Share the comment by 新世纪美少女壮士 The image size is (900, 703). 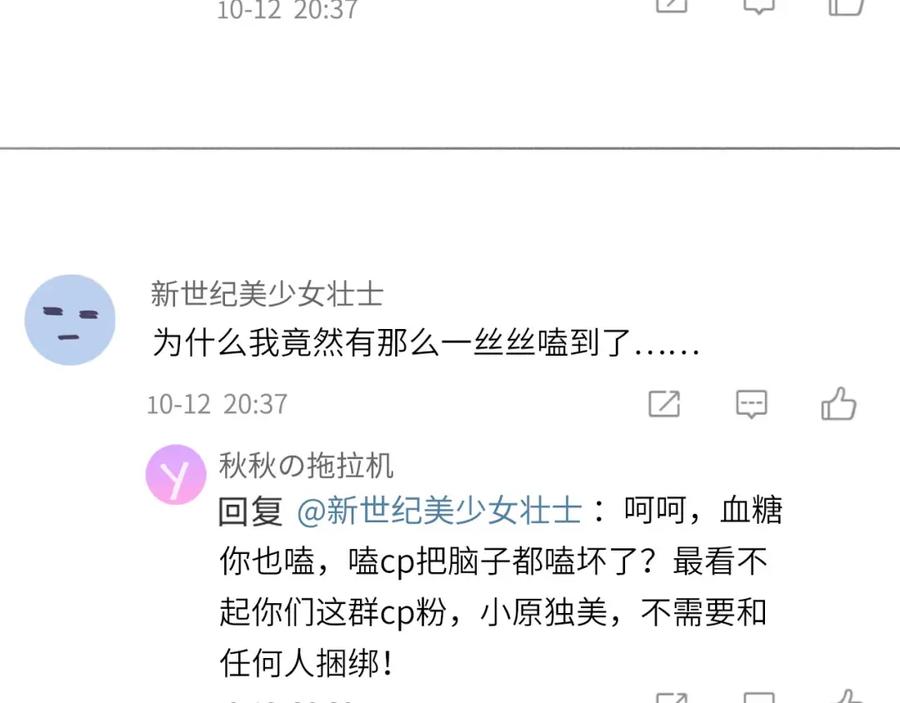pos(664,403)
